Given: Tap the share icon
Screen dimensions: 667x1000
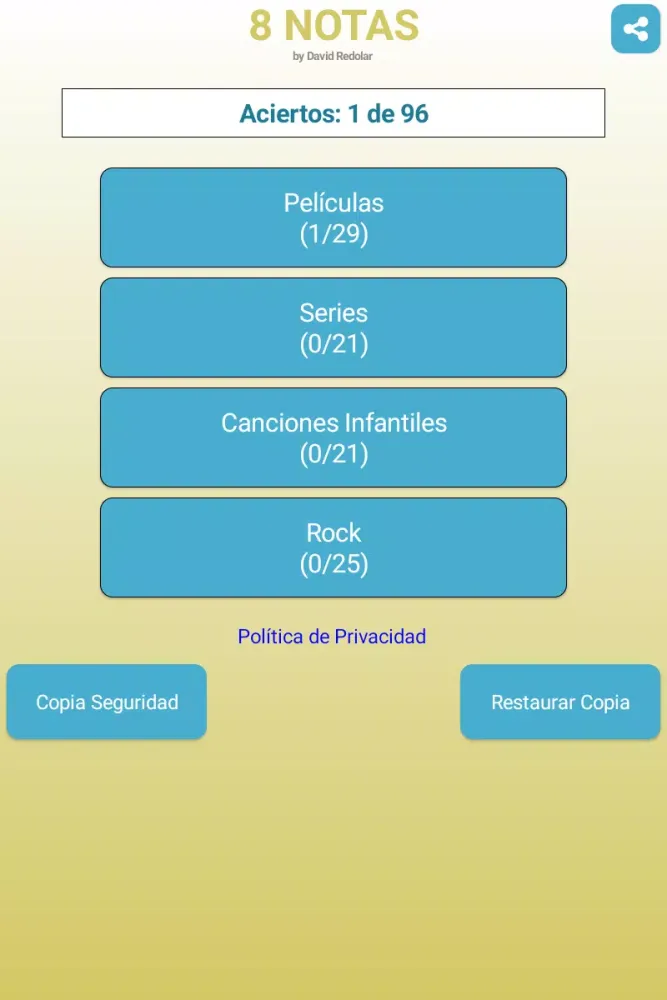Looking at the screenshot, I should [635, 29].
